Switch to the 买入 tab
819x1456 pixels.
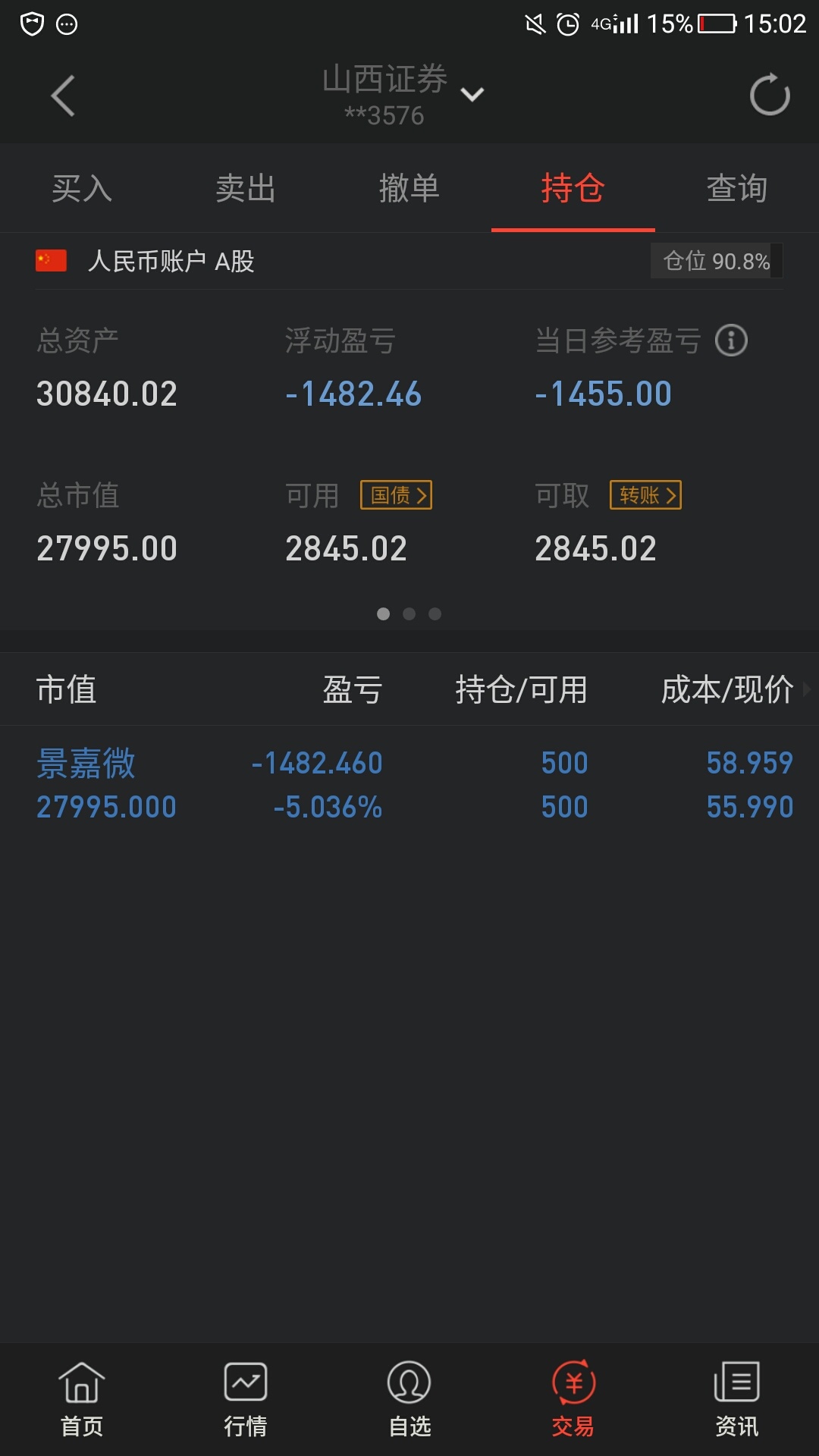click(82, 188)
